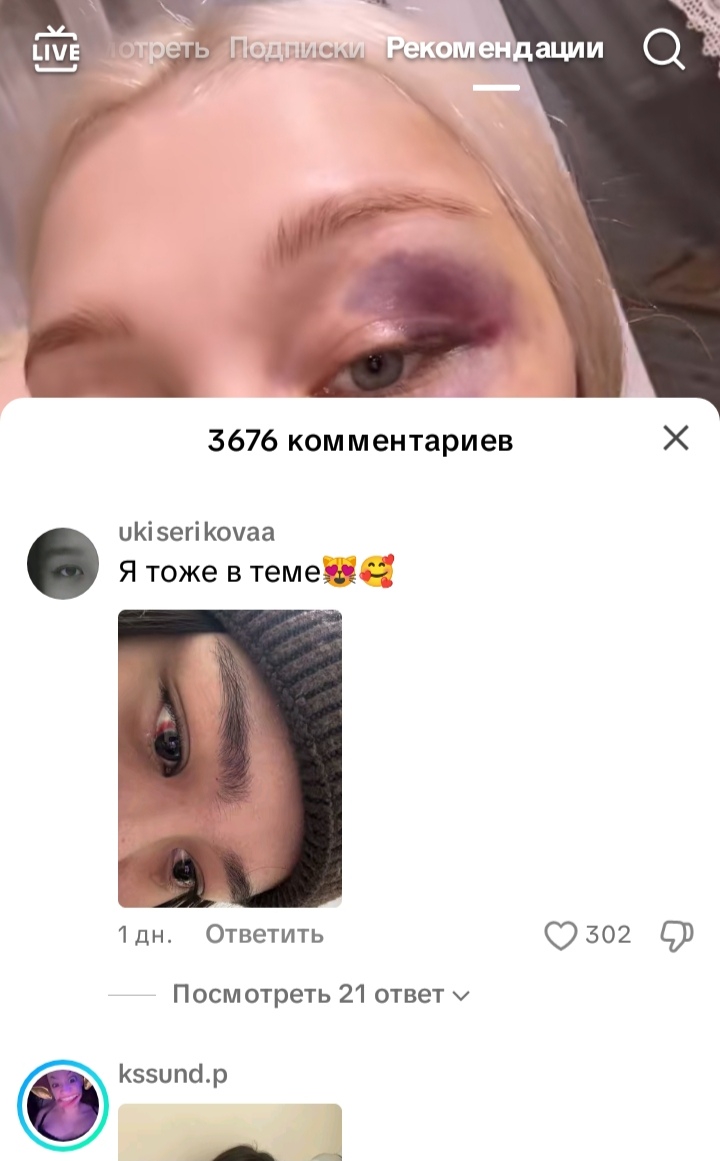Open kssund.p's username link
The image size is (720, 1161).
click(172, 1074)
